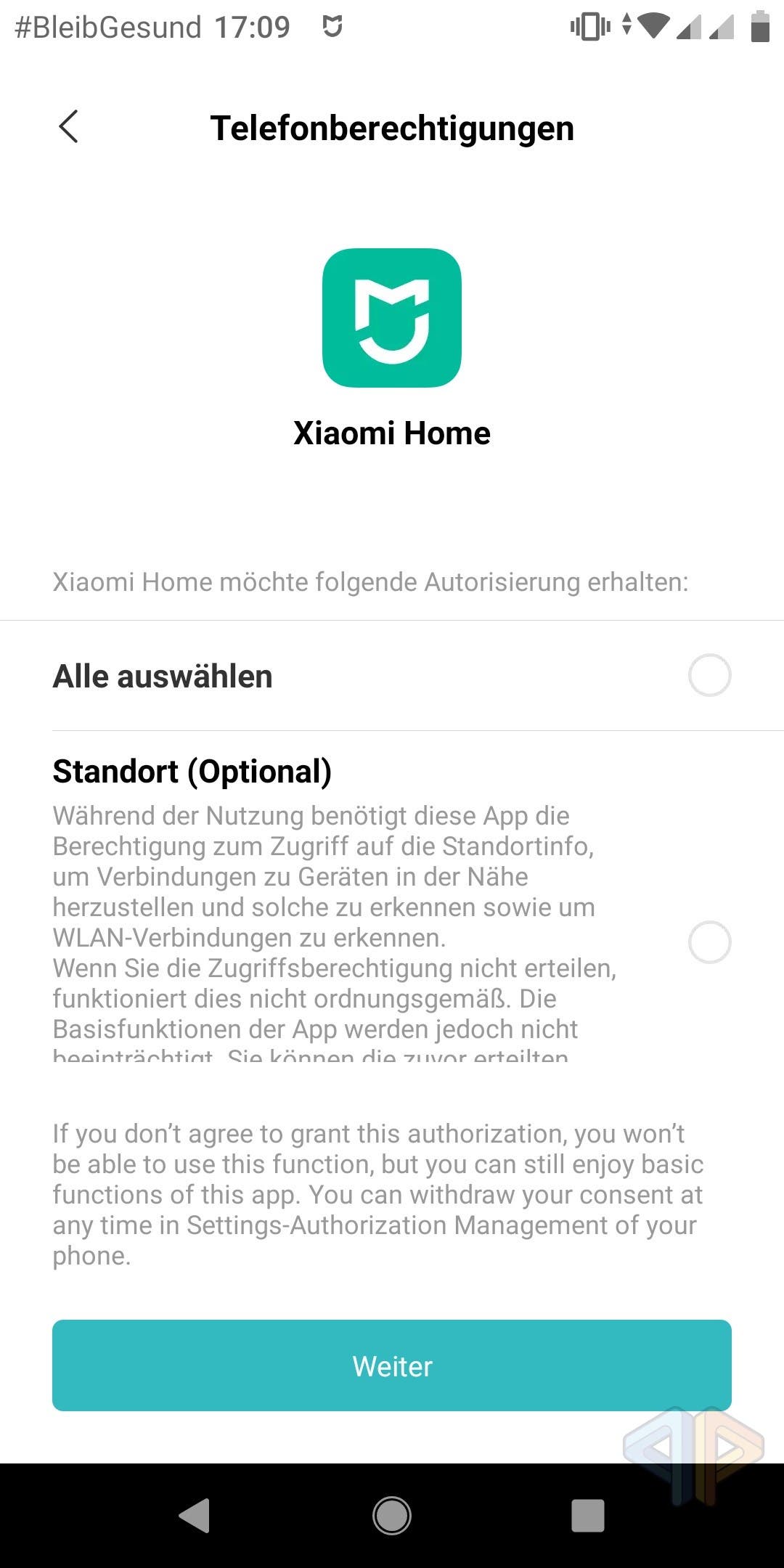Enable the Standort (Optional) permission
784x1568 pixels.
[x=709, y=942]
